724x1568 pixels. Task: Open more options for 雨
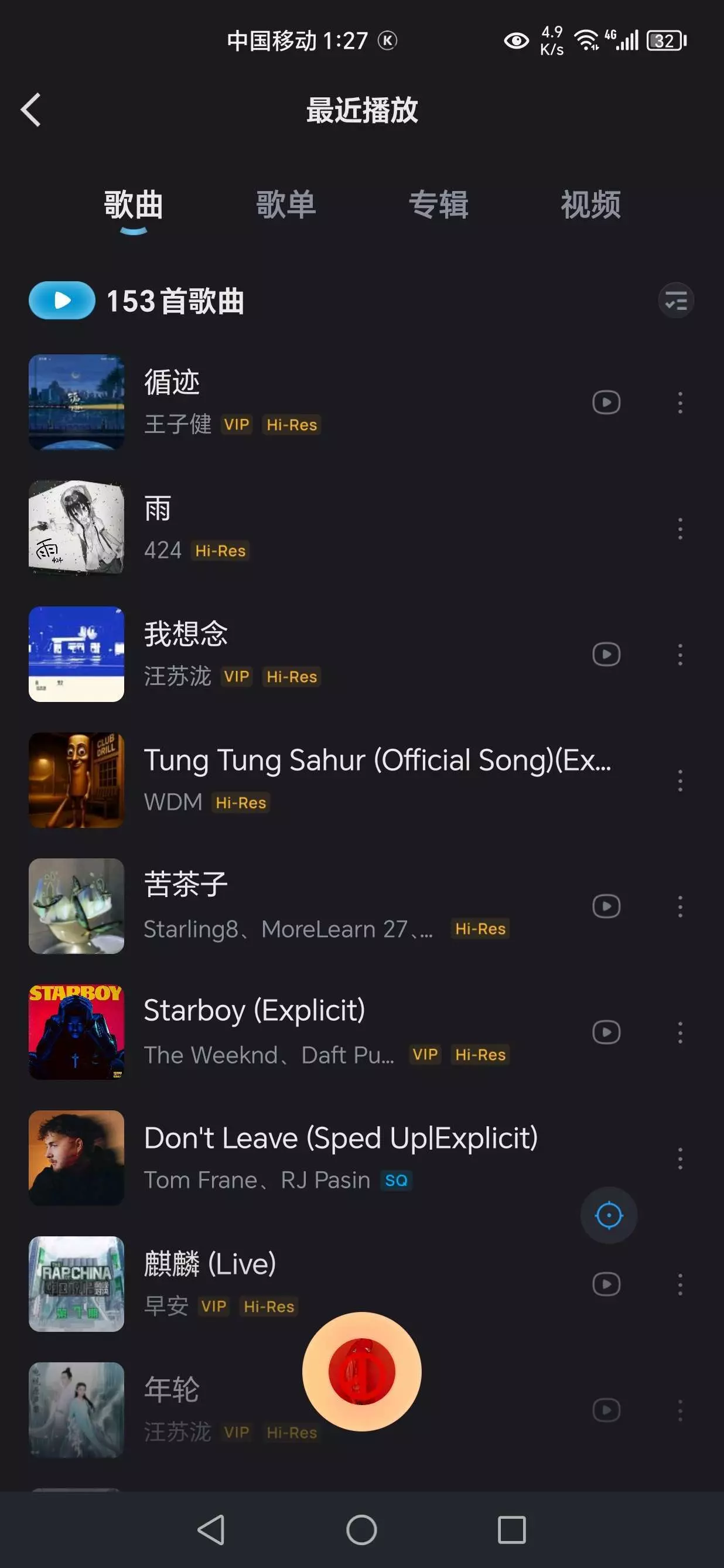679,529
